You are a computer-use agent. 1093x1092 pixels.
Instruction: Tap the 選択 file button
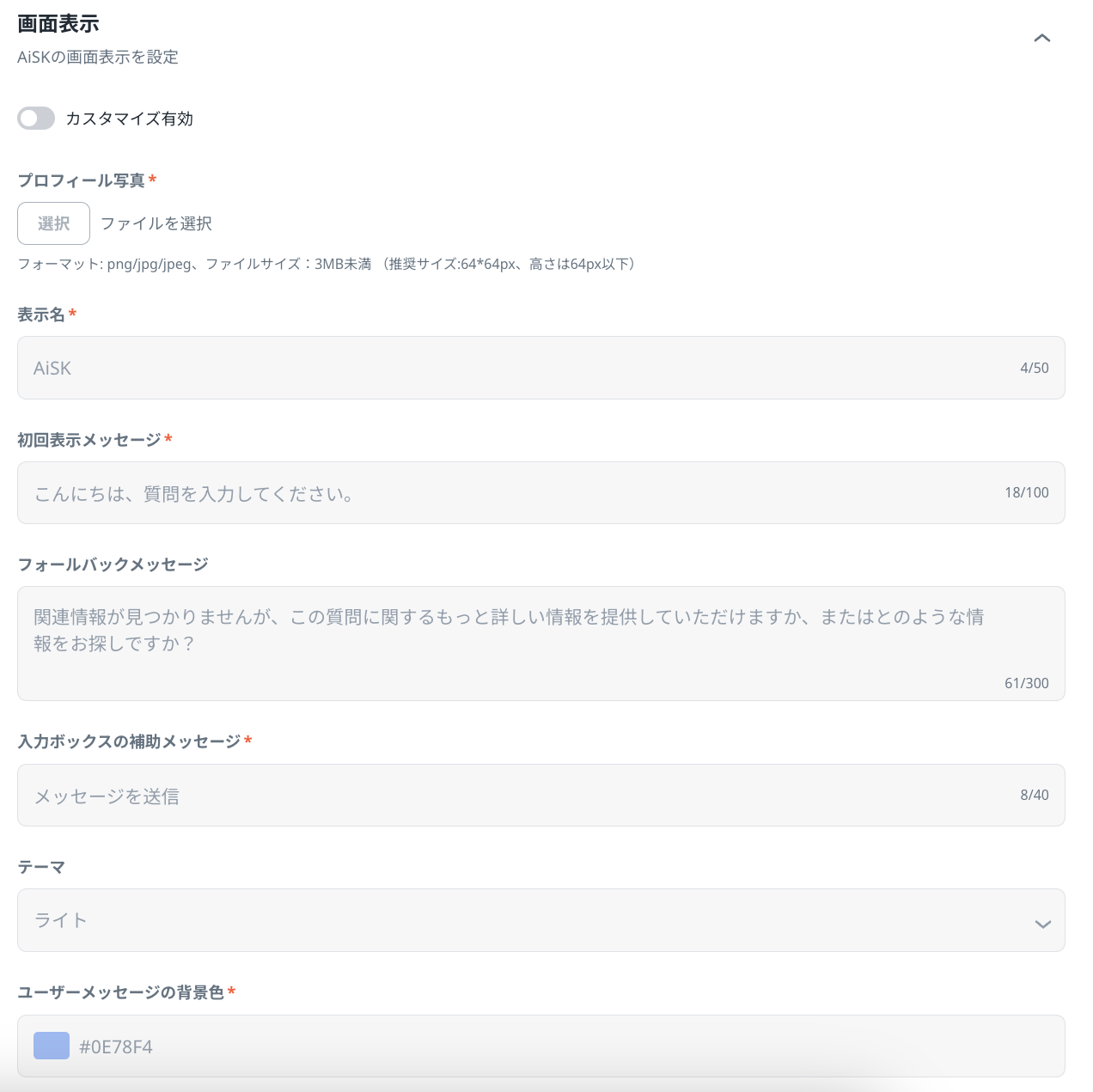click(53, 223)
